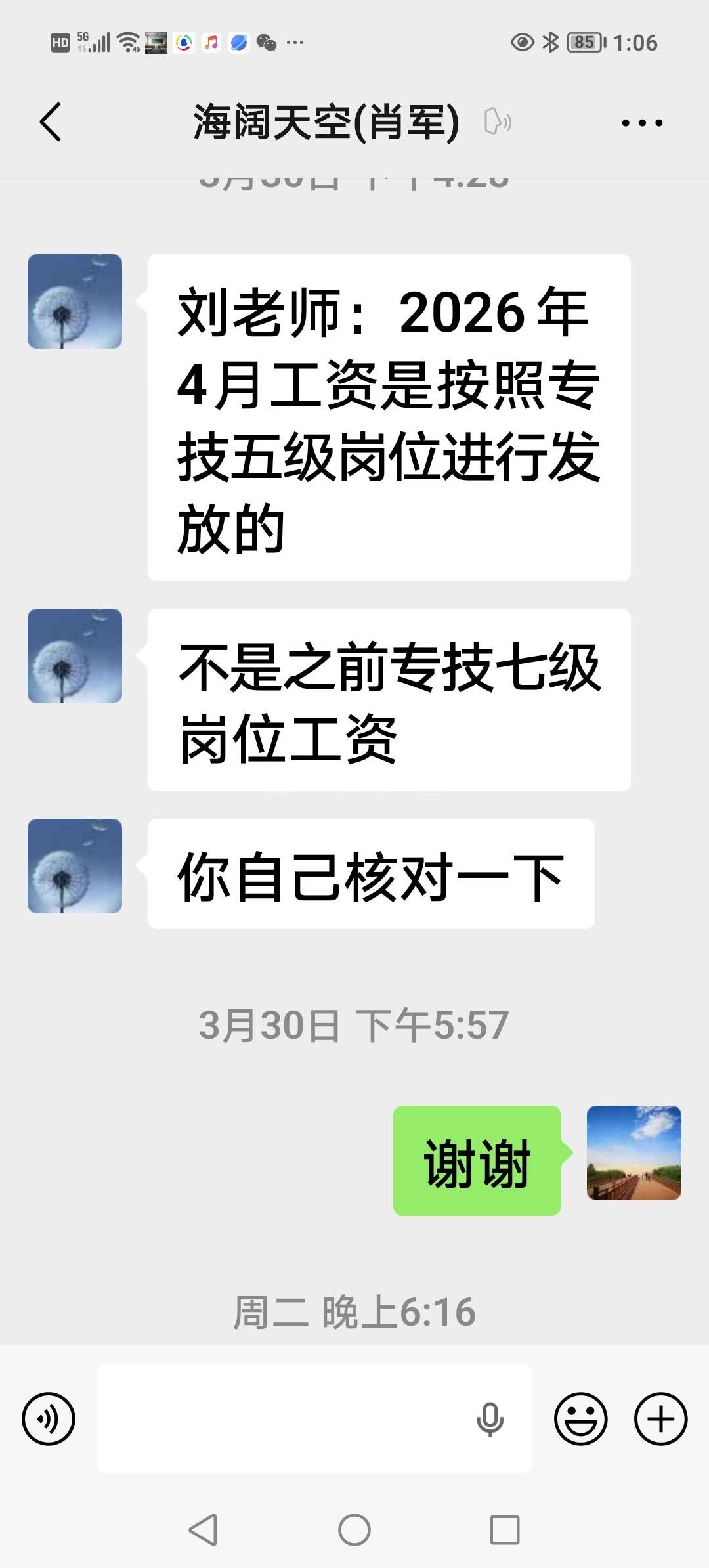Open the recent apps view

click(505, 1530)
